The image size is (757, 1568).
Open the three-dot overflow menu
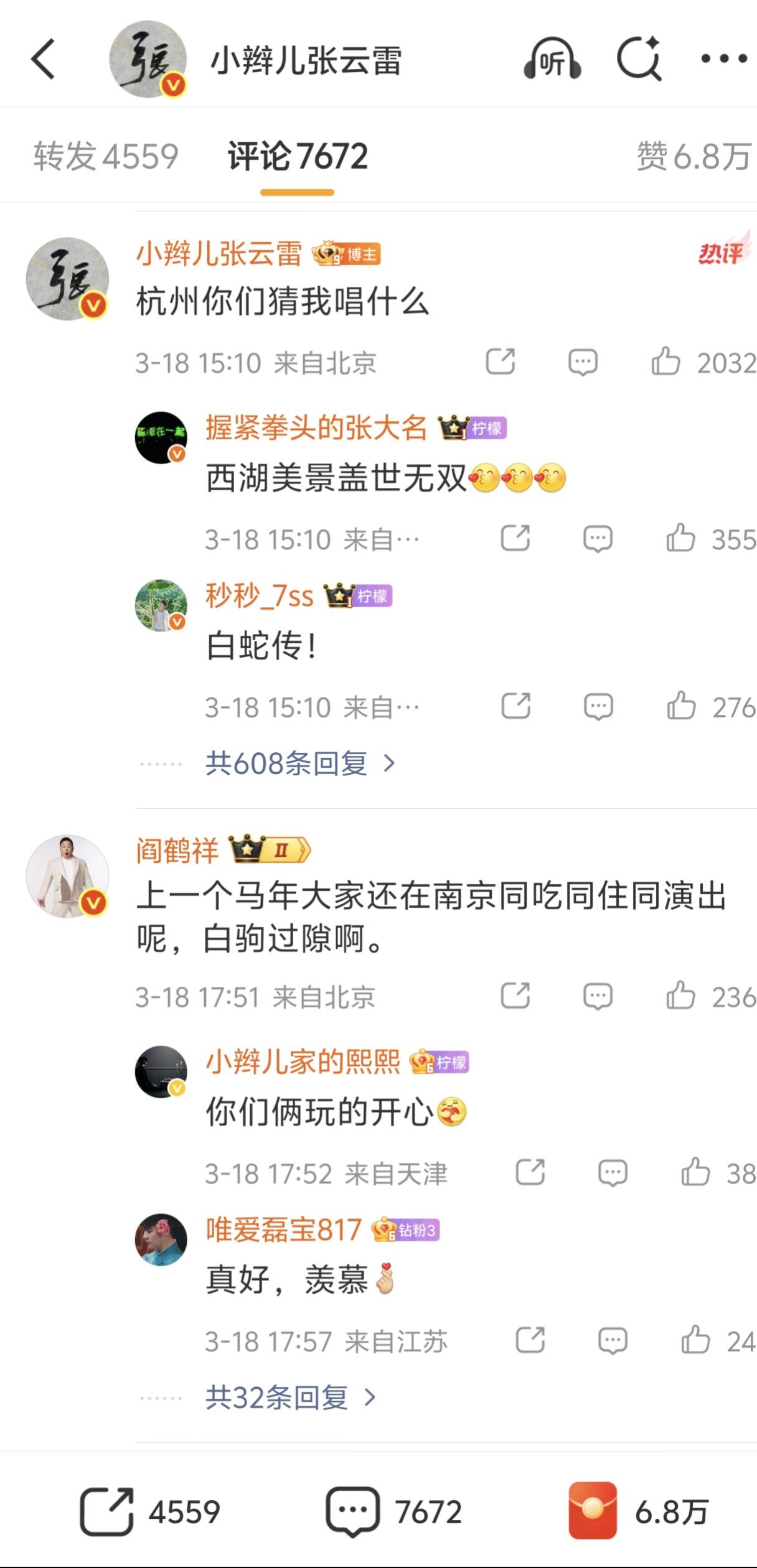coord(723,59)
